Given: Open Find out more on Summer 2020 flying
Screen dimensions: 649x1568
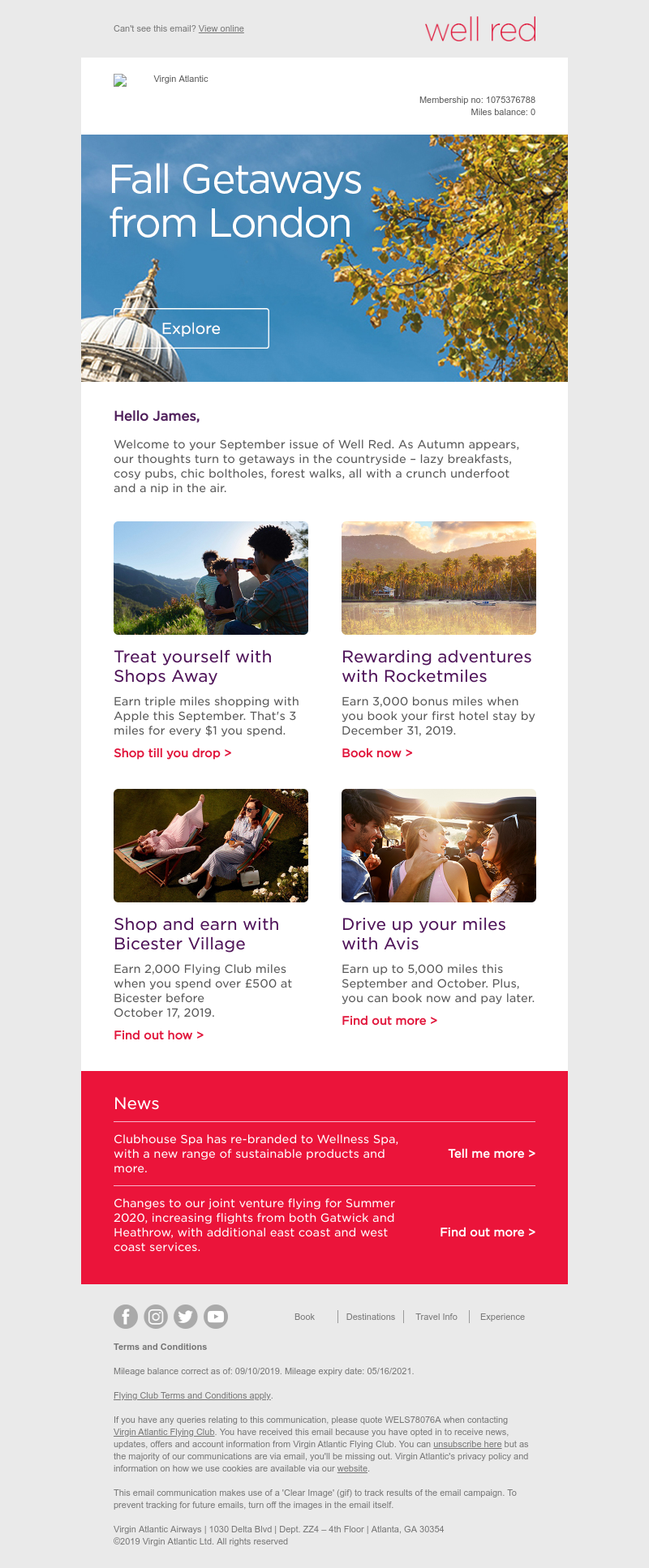Looking at the screenshot, I should (x=487, y=1232).
